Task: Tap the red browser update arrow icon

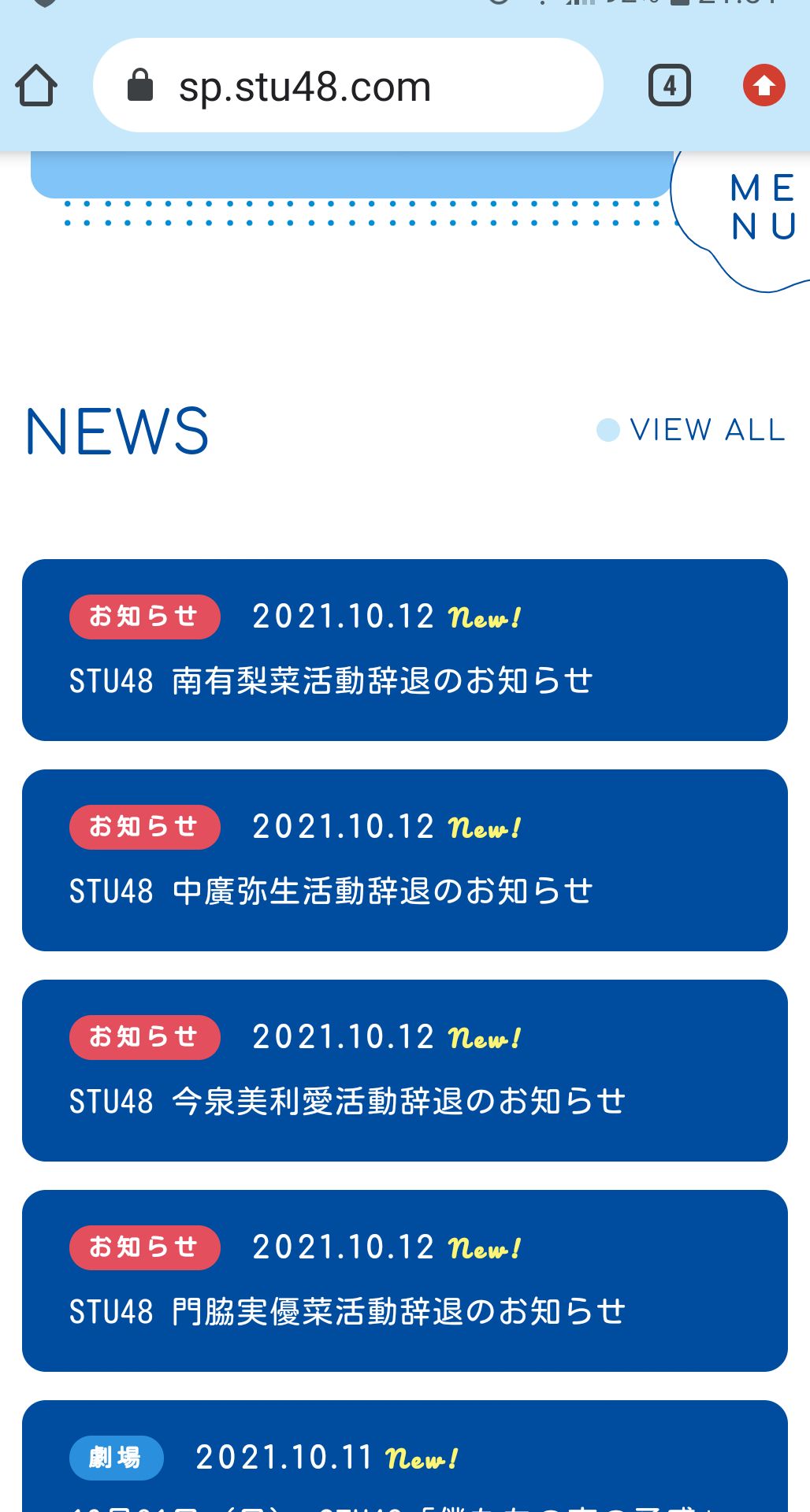Action: (x=764, y=86)
